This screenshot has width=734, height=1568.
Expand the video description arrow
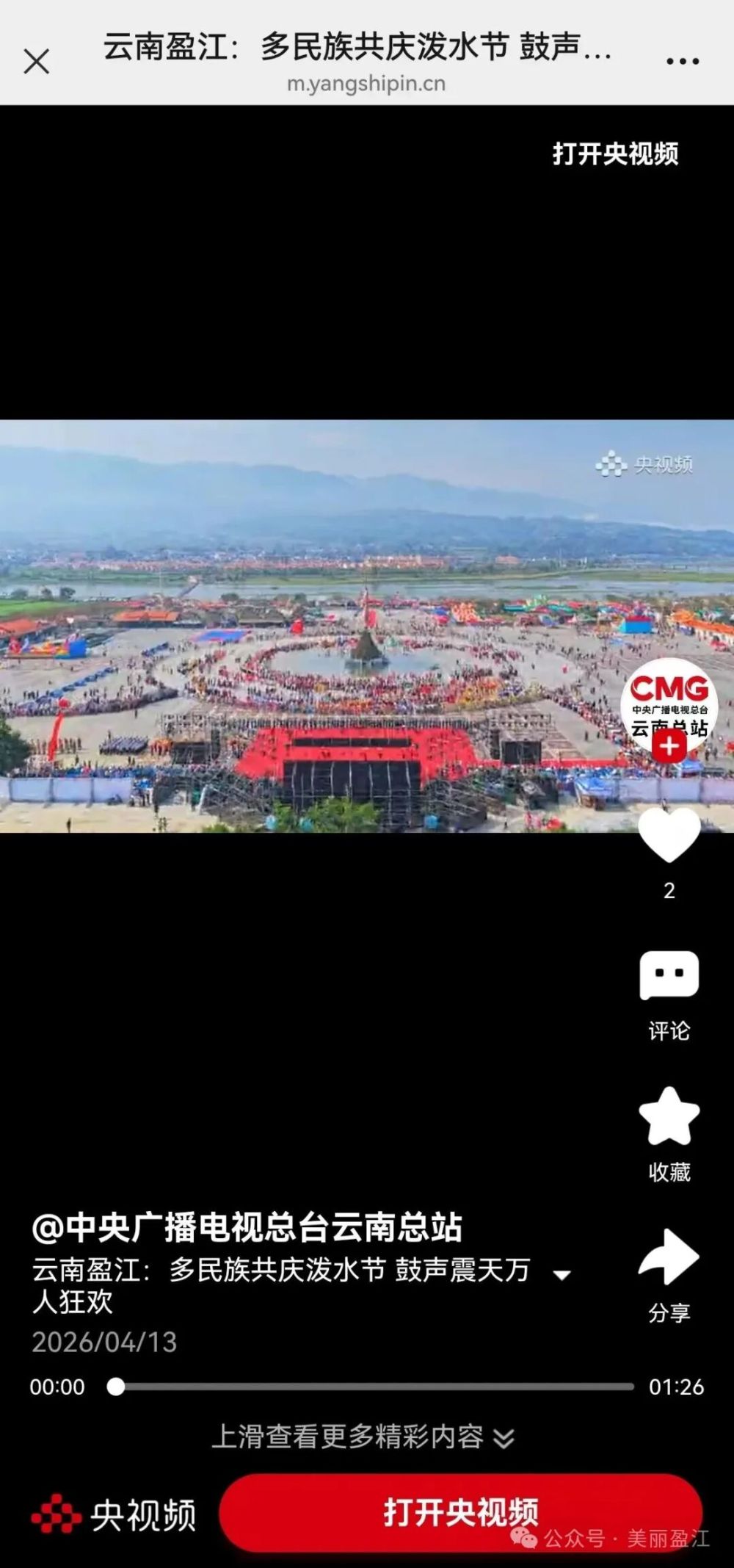(562, 1275)
